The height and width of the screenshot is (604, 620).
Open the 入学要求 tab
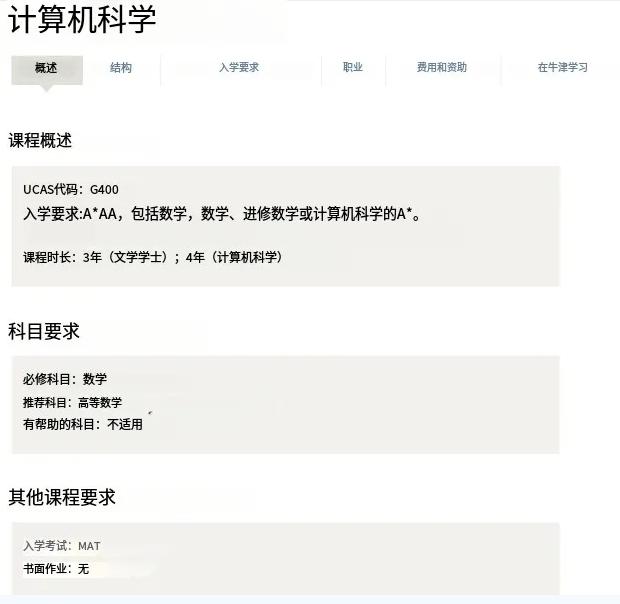(239, 68)
